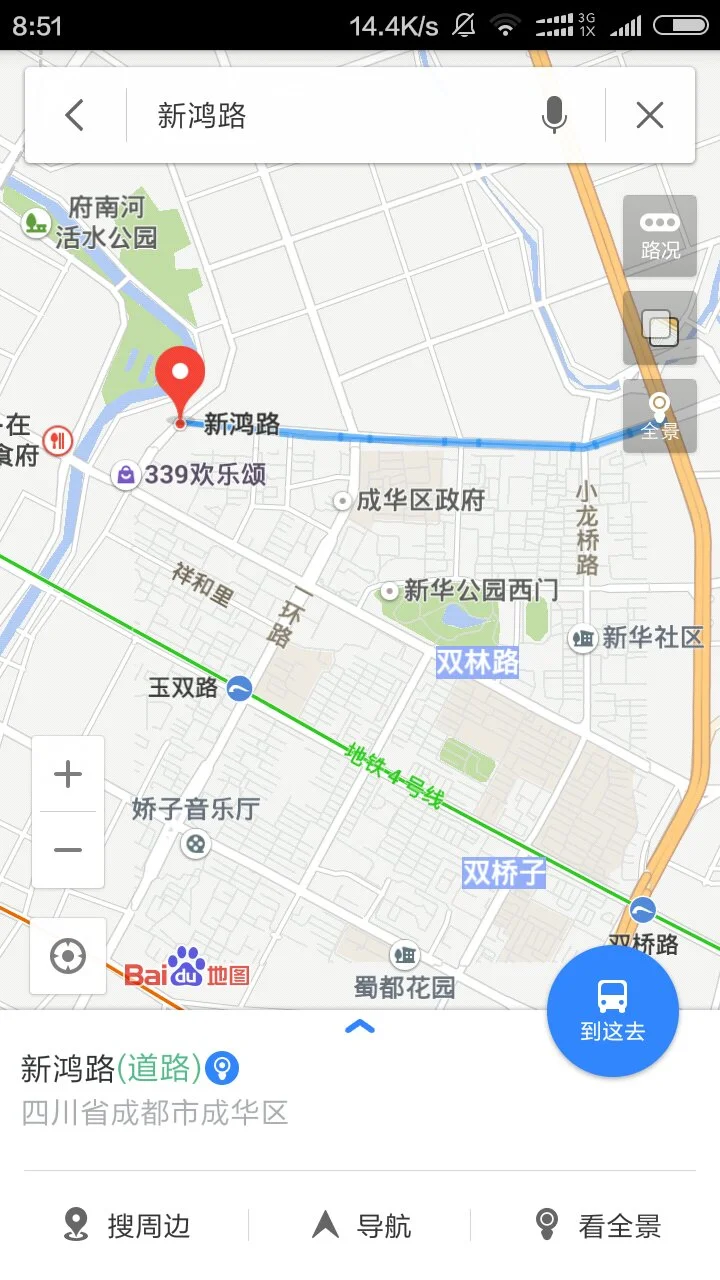
Task: Tap the 双桥路 metro entrance marker
Action: [643, 911]
